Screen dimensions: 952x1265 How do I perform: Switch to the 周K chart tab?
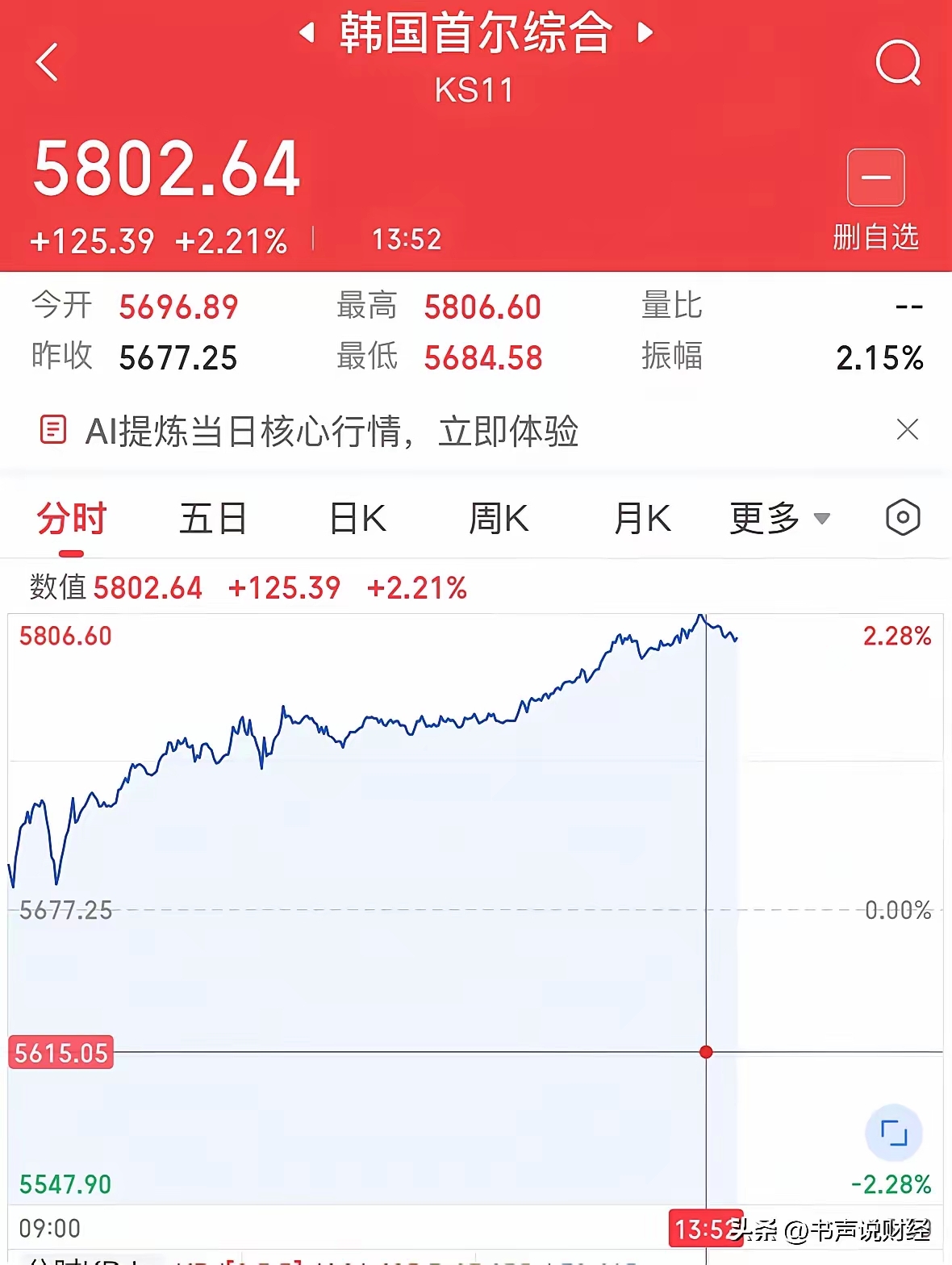coord(499,518)
